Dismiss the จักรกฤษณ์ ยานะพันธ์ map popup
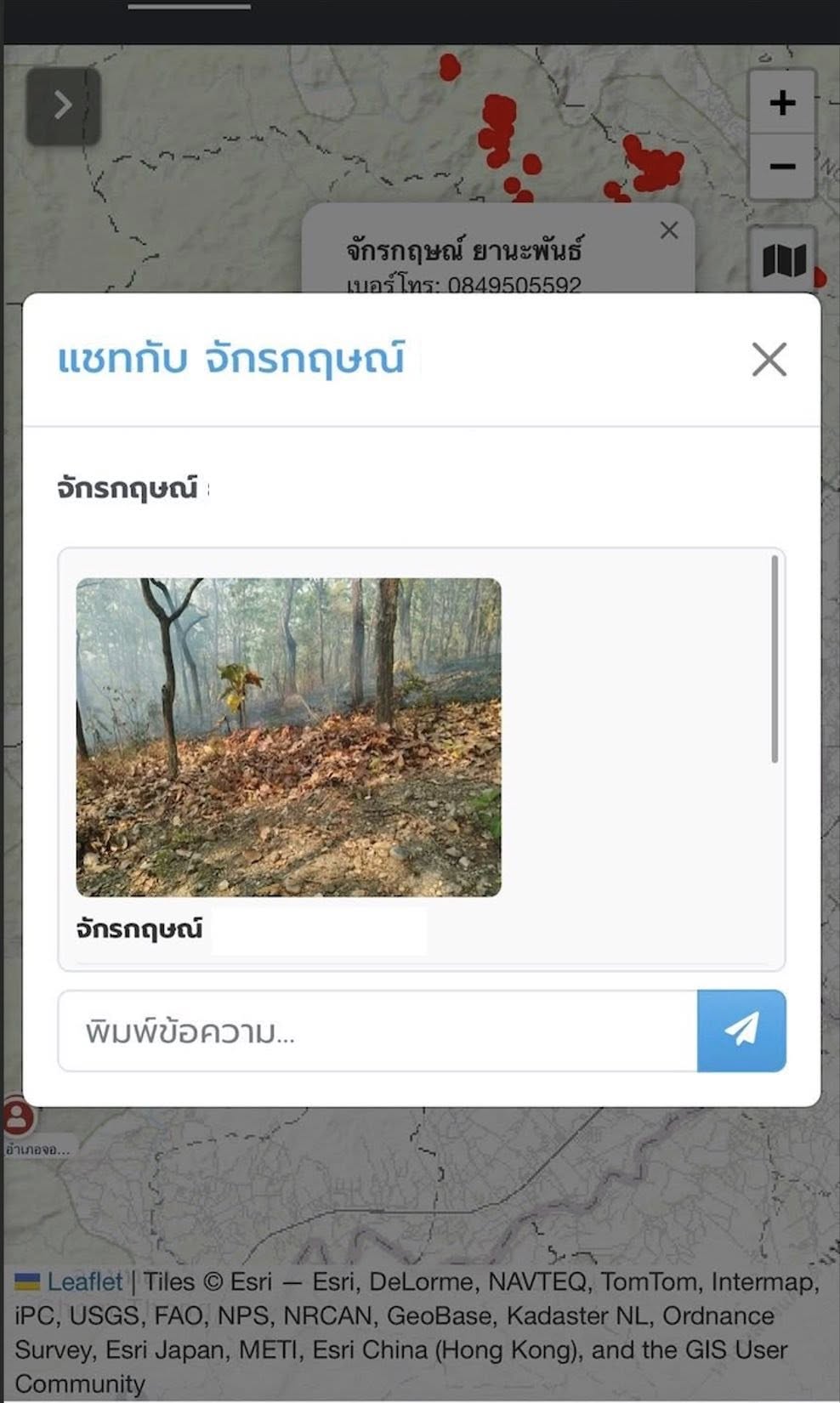The height and width of the screenshot is (1403, 840). pos(669,230)
